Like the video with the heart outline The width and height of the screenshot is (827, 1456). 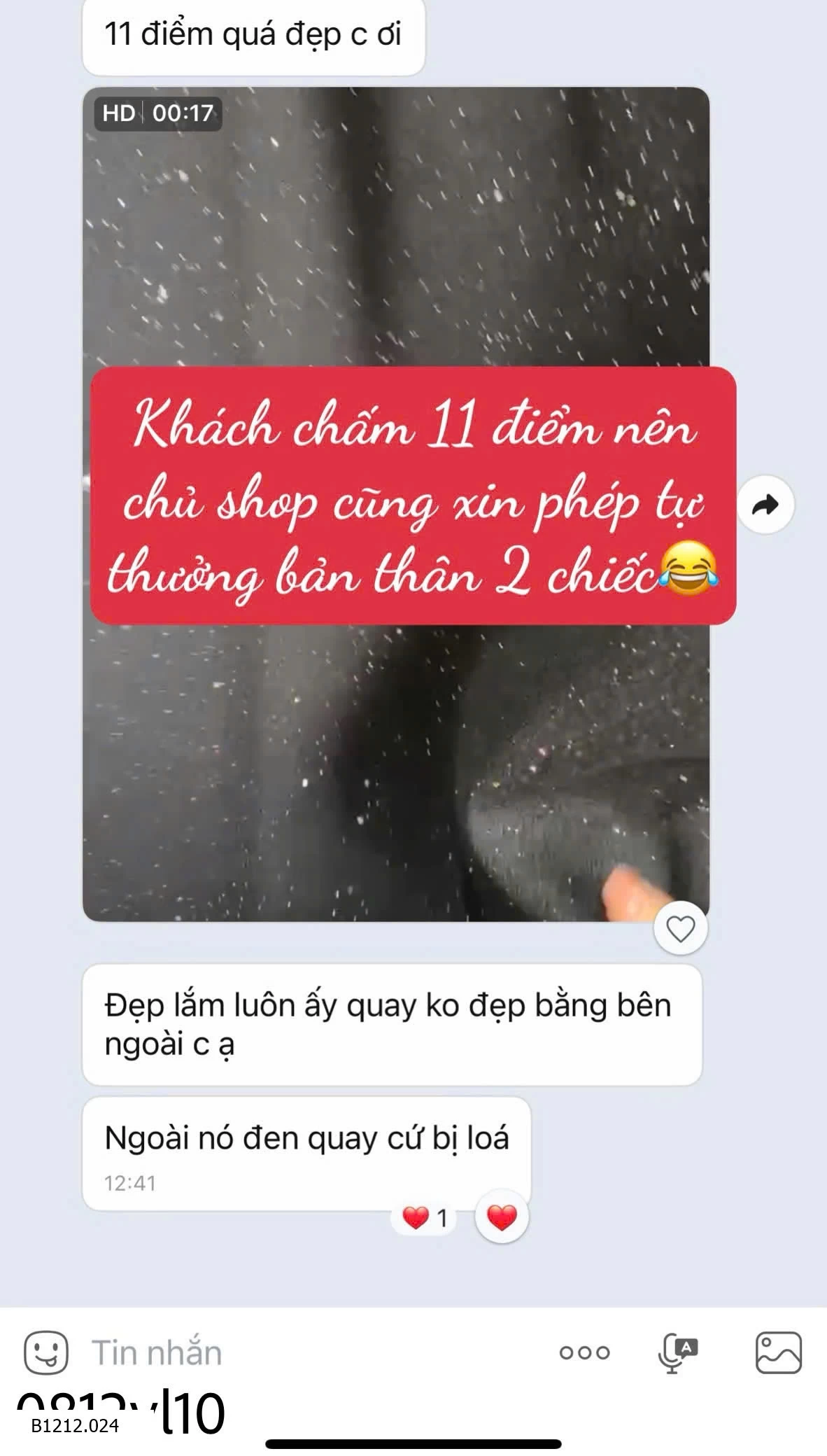click(x=680, y=929)
